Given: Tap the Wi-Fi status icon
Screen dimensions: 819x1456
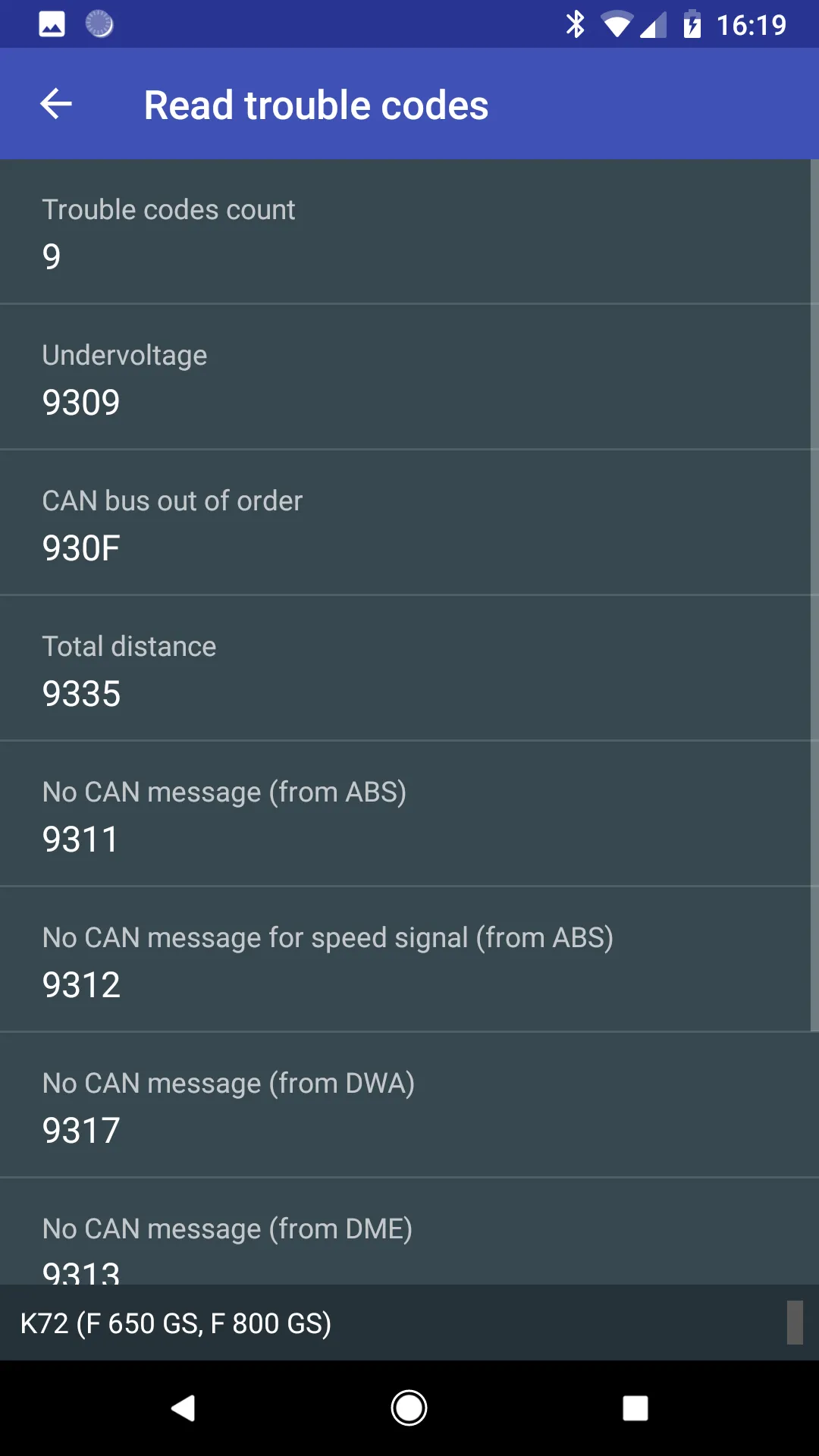Looking at the screenshot, I should (617, 24).
